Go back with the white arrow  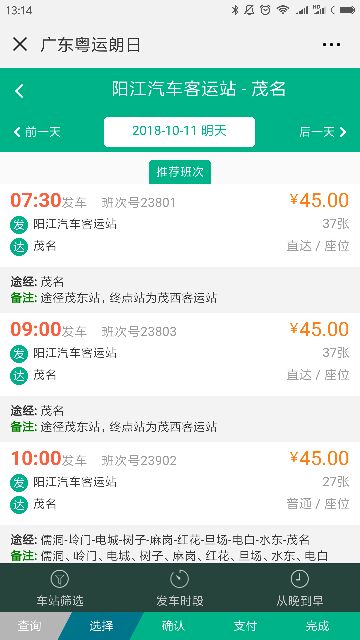click(x=19, y=91)
